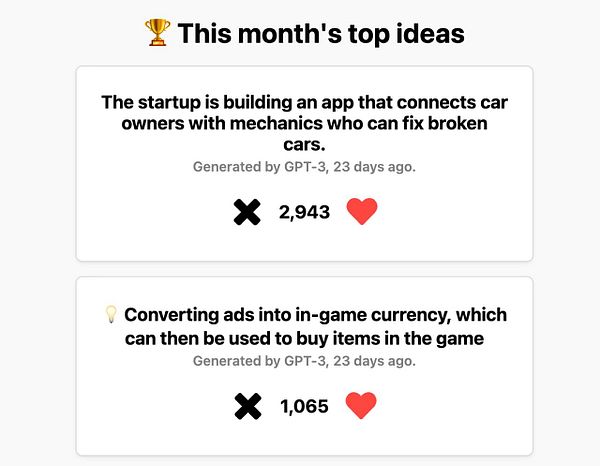
Task: Like the car mechanics app idea
Action: [361, 212]
